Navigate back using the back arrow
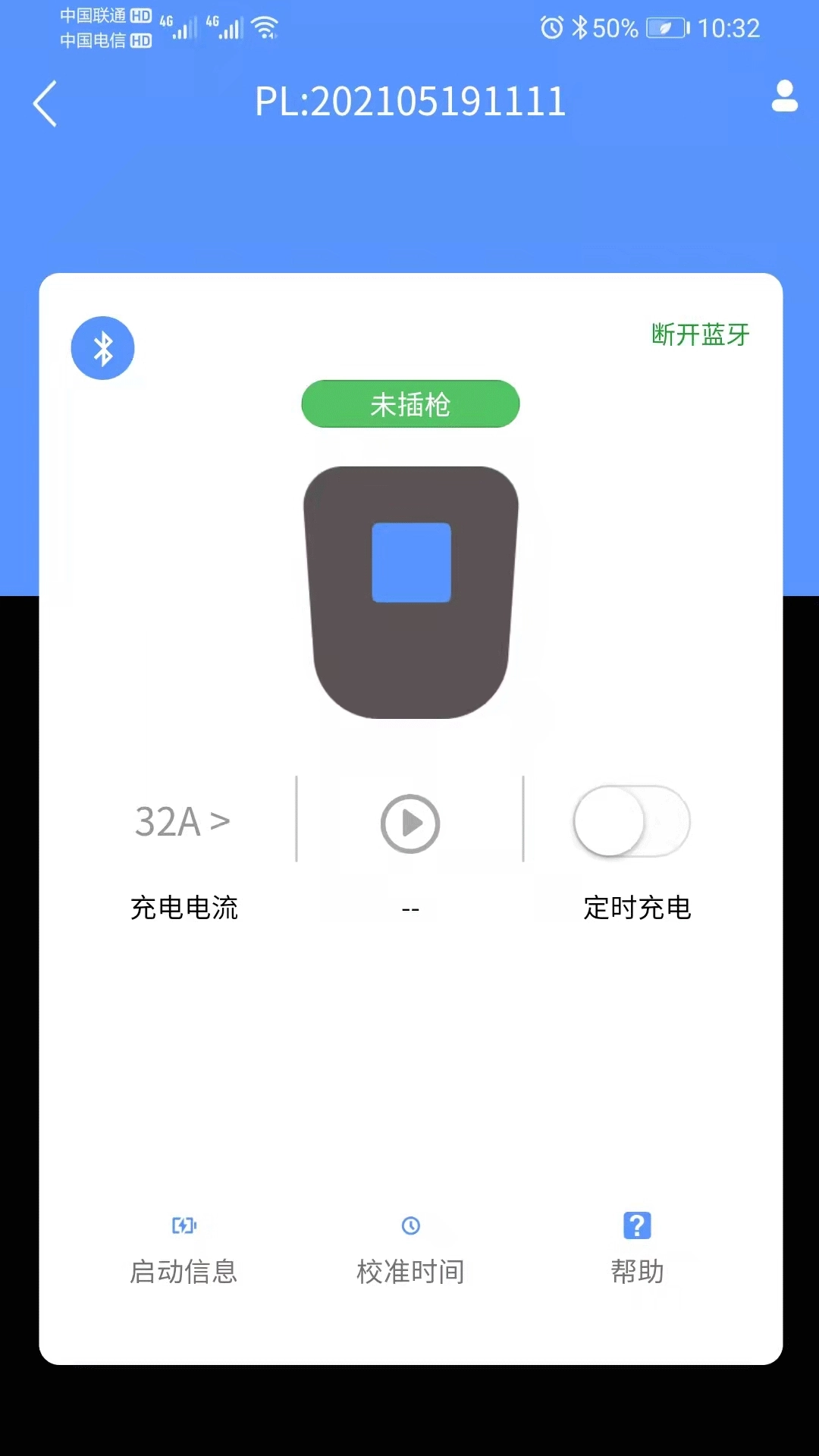This screenshot has height=1456, width=819. coord(44,104)
